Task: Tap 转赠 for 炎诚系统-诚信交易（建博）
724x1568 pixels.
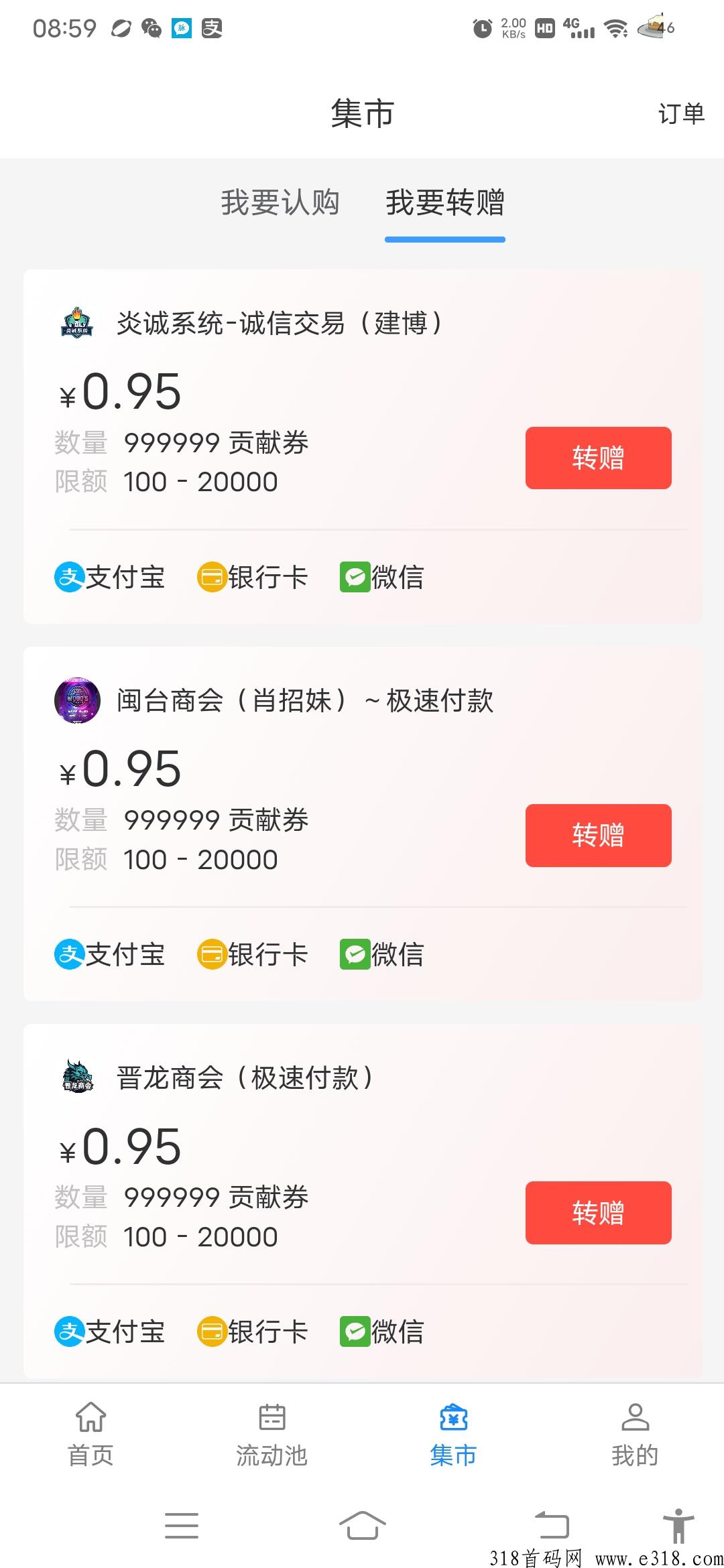Action: (598, 458)
